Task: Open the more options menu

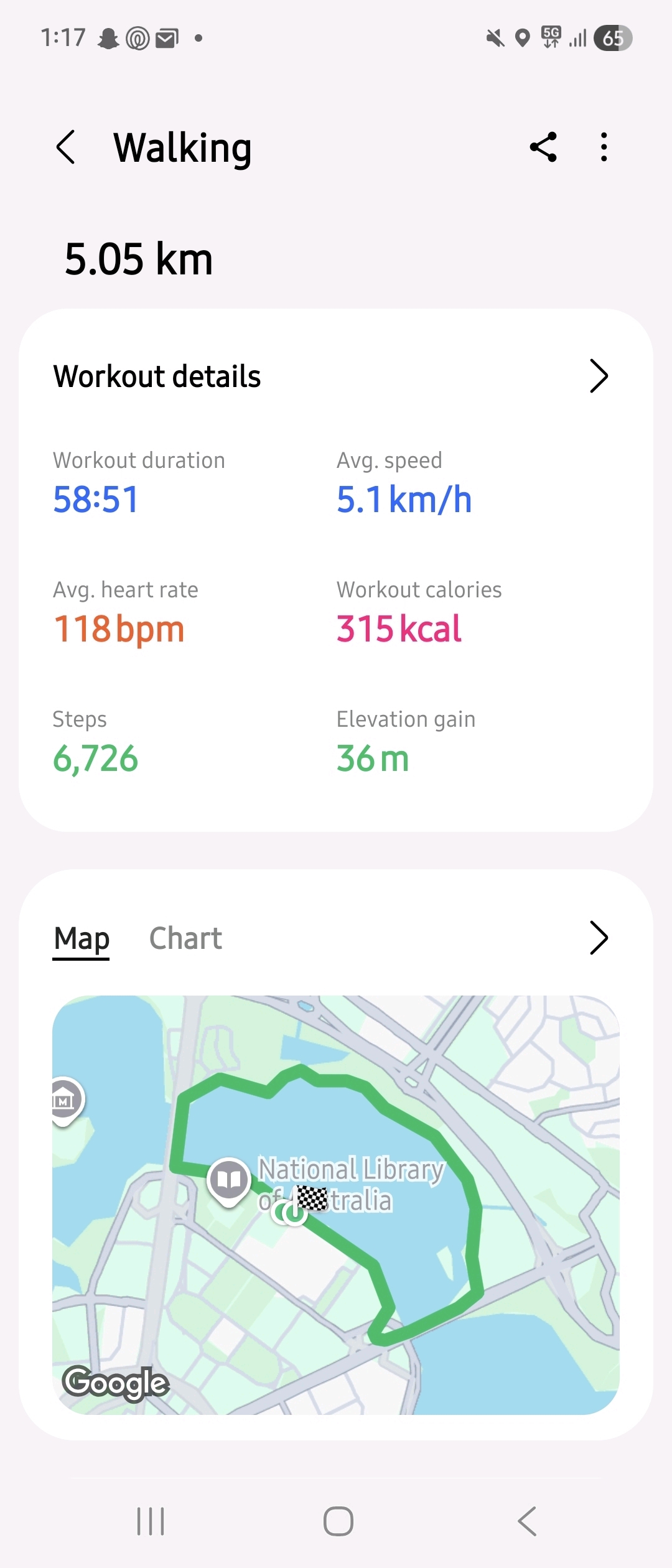Action: point(604,147)
